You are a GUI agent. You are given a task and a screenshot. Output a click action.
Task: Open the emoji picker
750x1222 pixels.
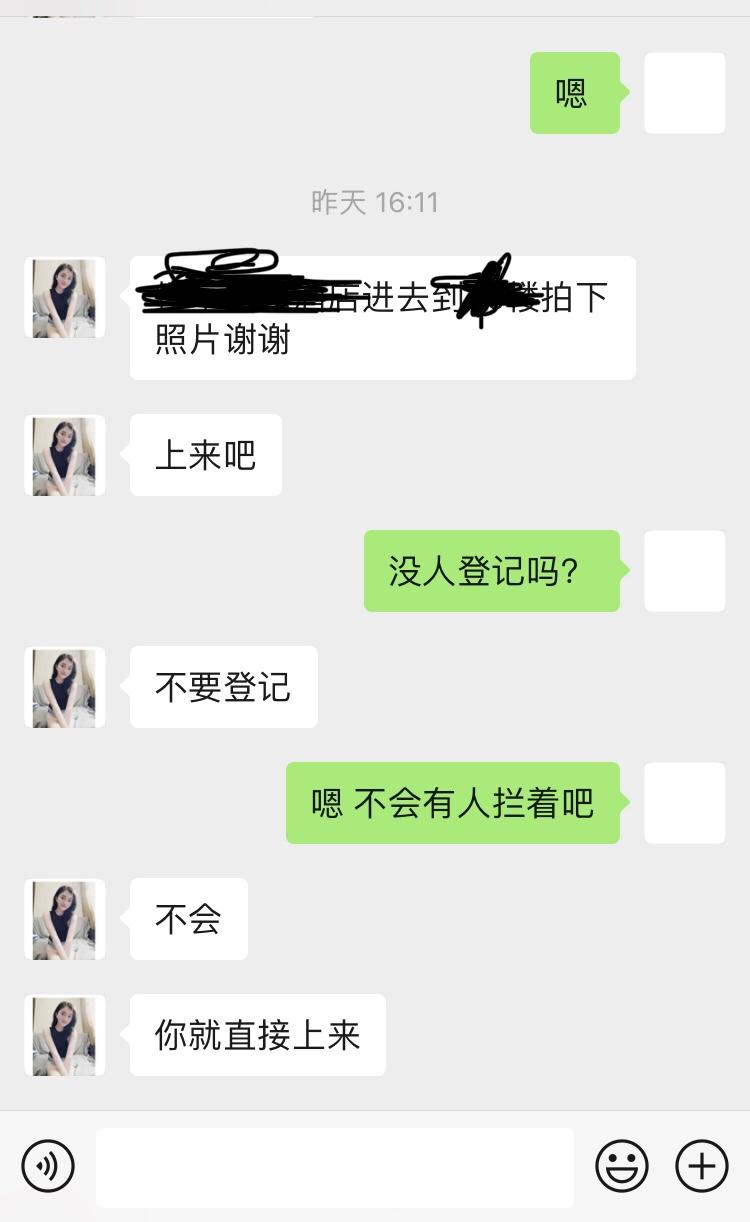click(x=622, y=1166)
